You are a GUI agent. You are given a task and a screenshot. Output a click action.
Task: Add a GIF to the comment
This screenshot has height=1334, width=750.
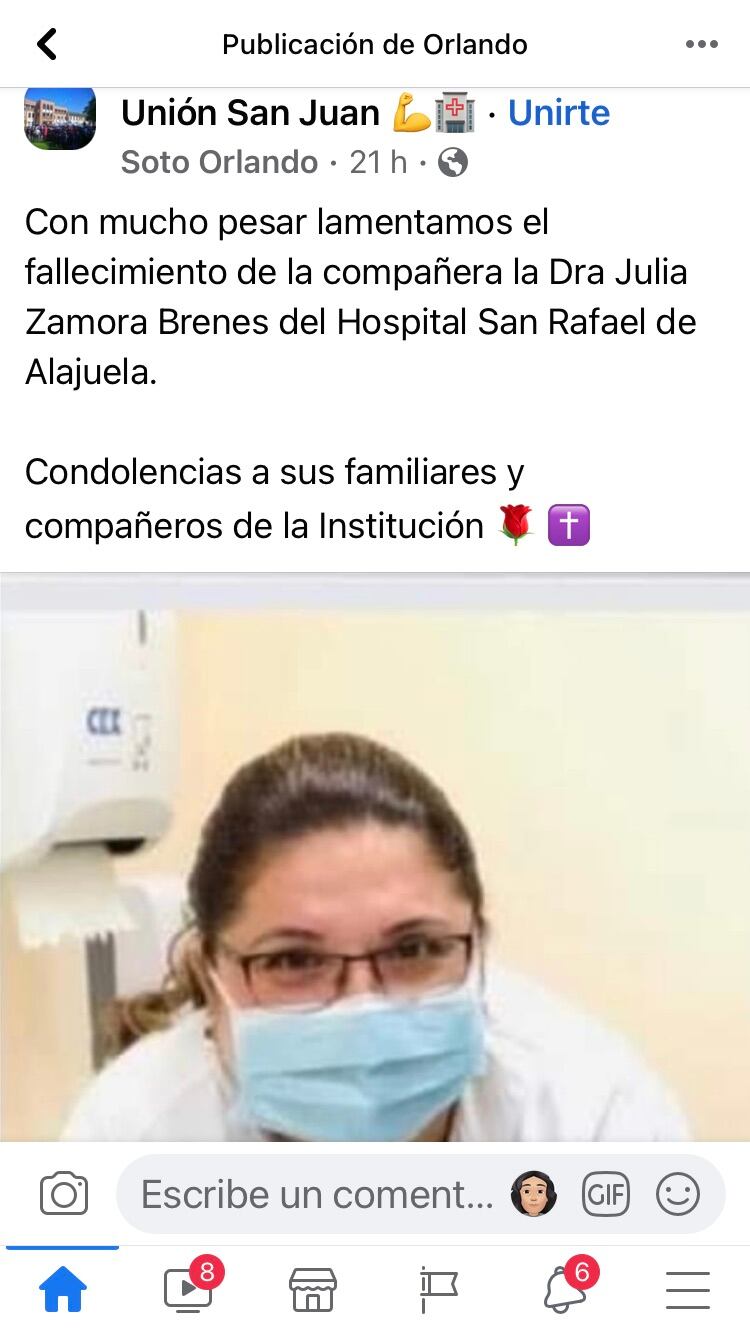coord(606,1194)
